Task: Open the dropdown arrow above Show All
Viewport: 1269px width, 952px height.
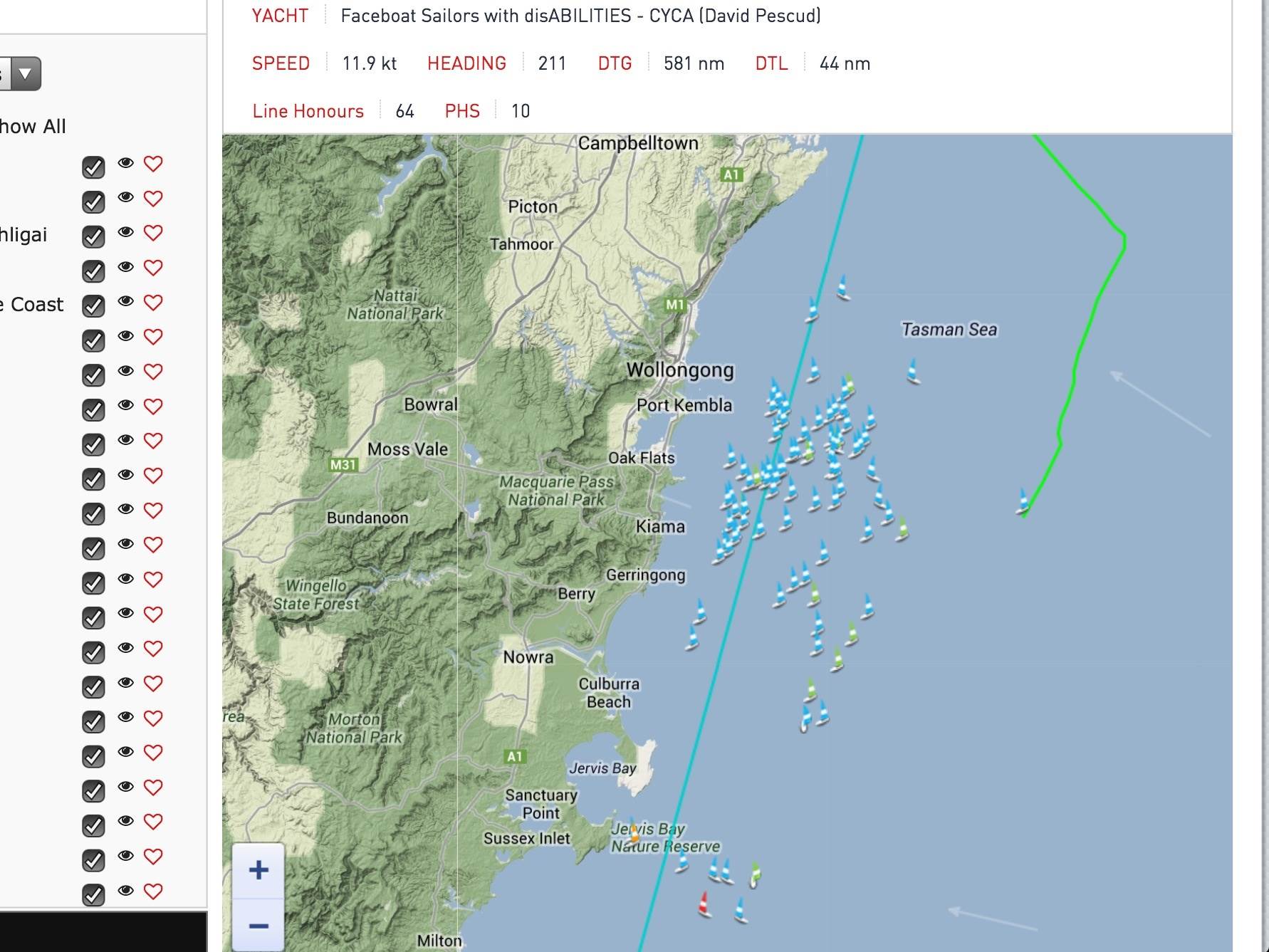Action: coord(25,73)
